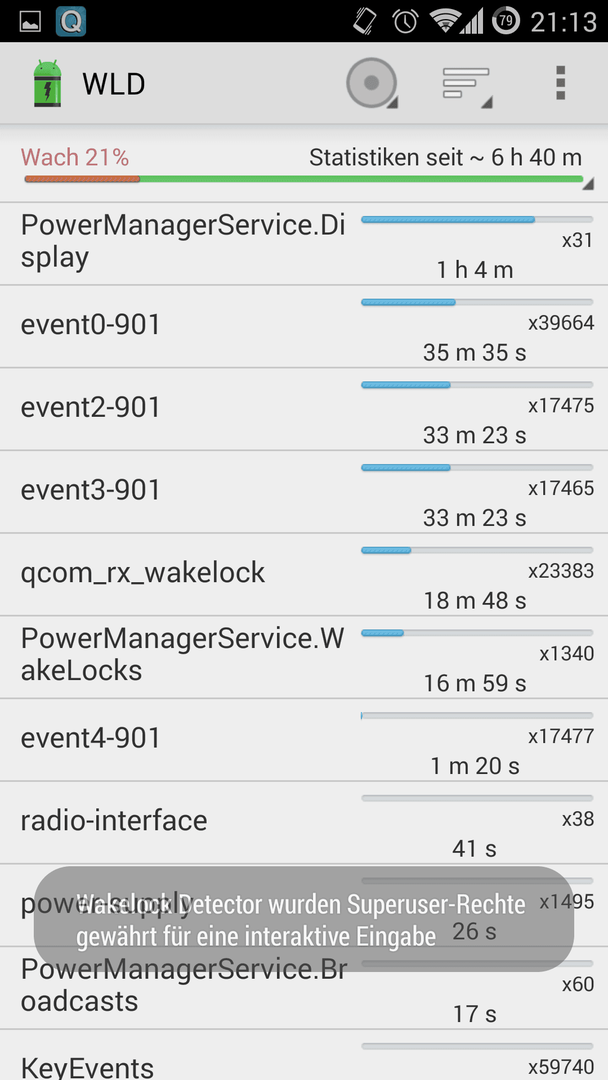Open the overflow menu
Screen dimensions: 608x1080
click(560, 83)
